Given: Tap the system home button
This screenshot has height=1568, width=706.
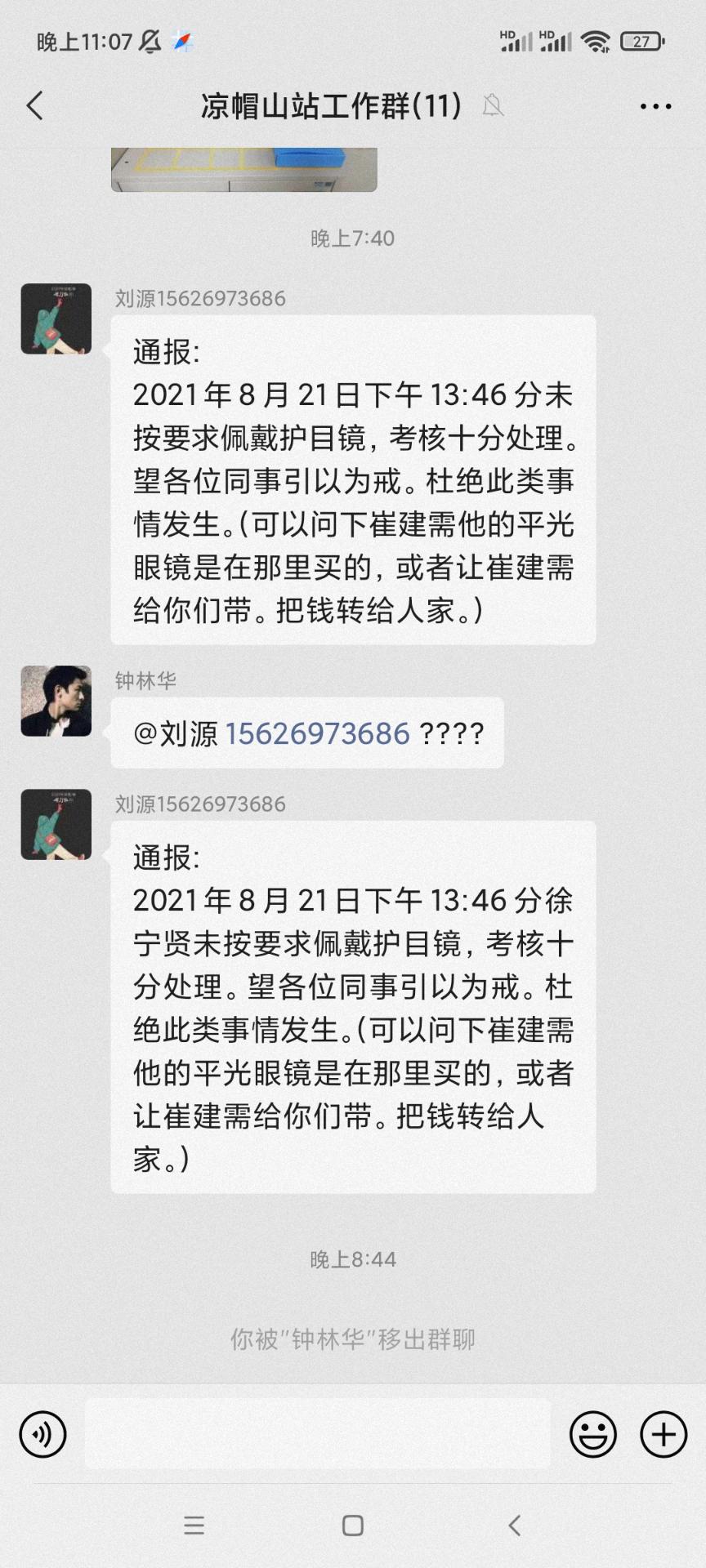Looking at the screenshot, I should 353,1525.
